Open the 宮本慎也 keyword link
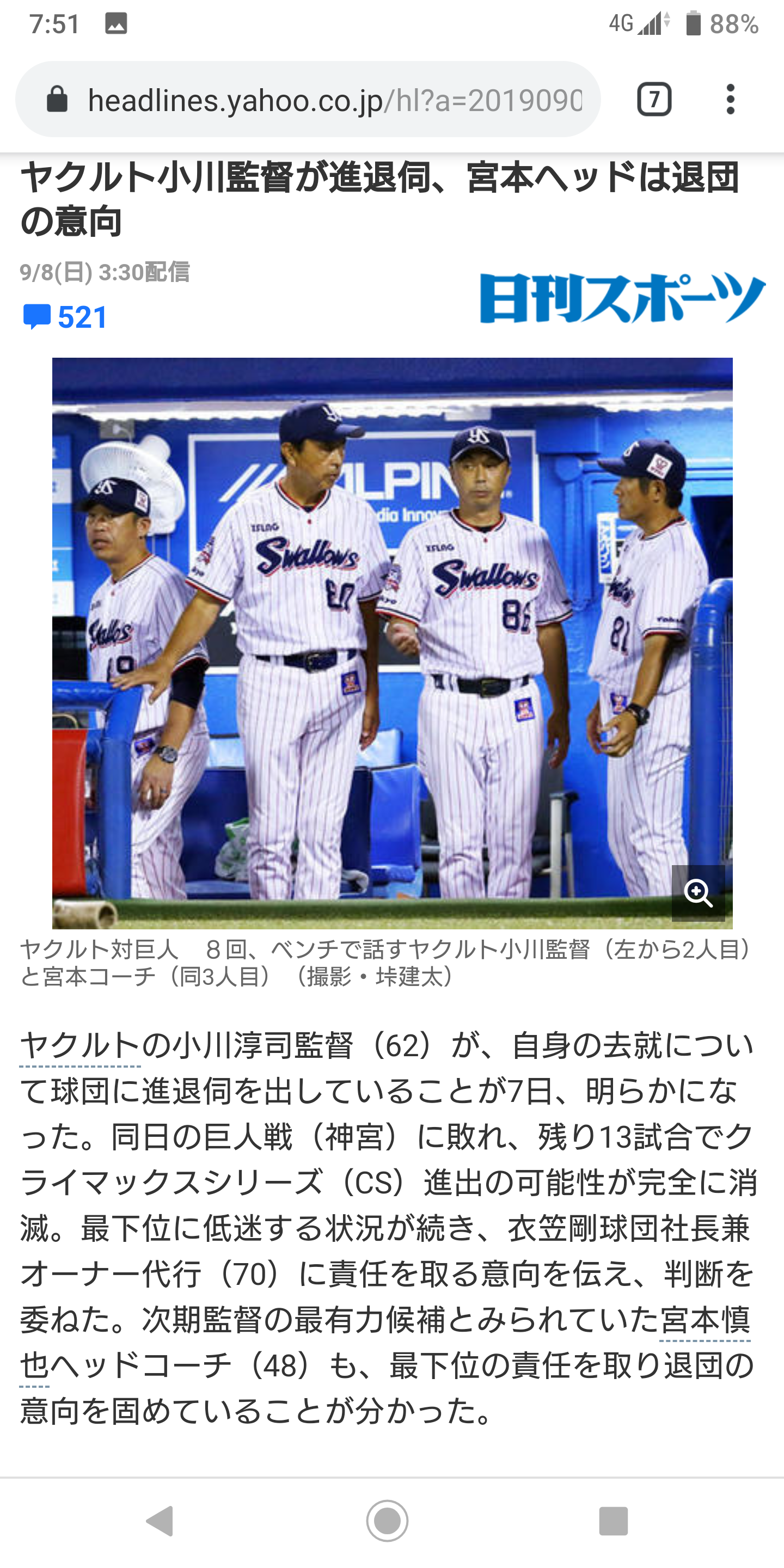Viewport: 784px width, 1568px height. point(705,1321)
